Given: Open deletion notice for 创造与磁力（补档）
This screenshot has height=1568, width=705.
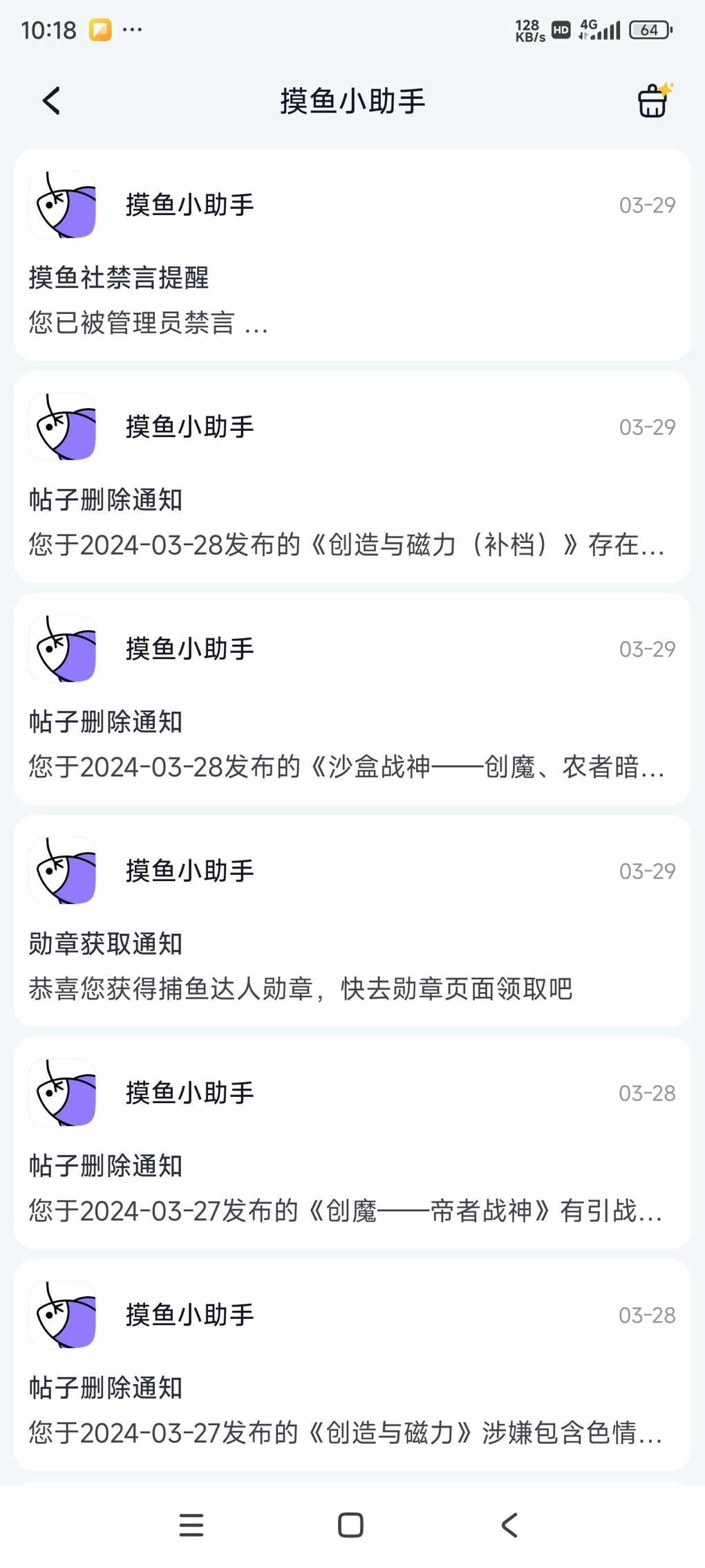Looking at the screenshot, I should pyautogui.click(x=352, y=477).
